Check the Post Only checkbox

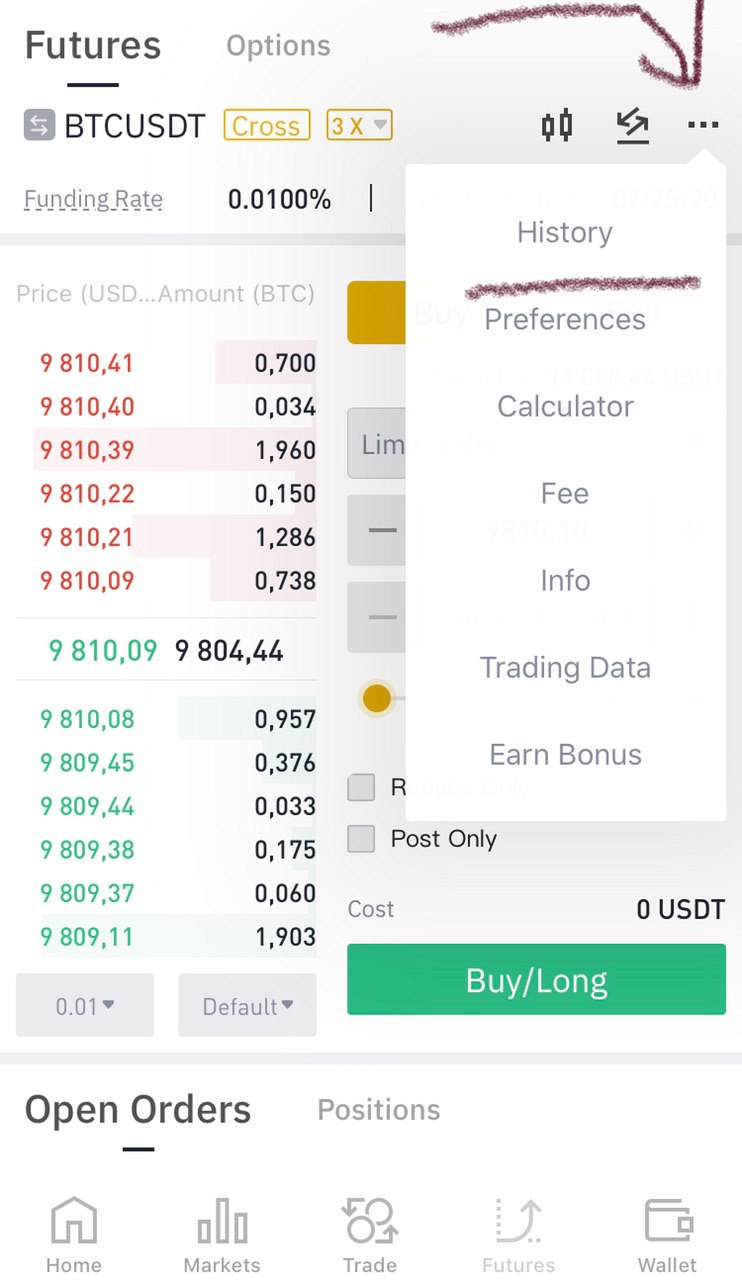361,838
